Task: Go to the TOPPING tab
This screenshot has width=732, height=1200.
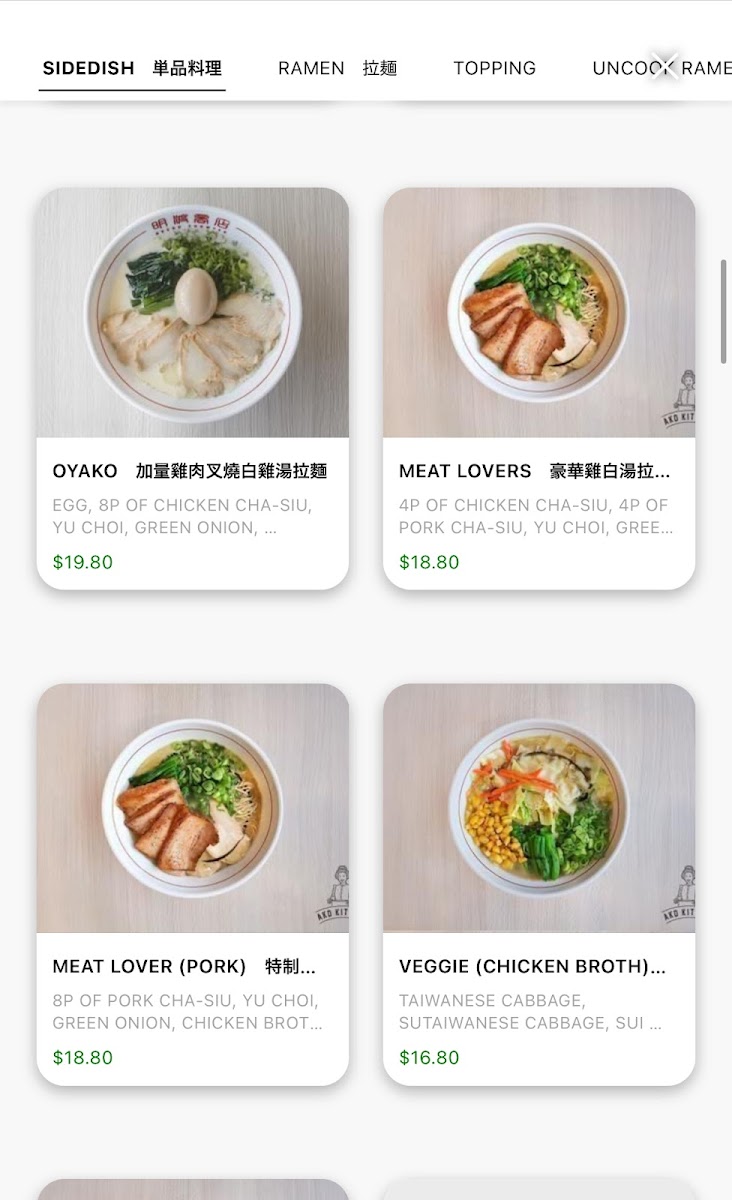Action: [x=494, y=68]
